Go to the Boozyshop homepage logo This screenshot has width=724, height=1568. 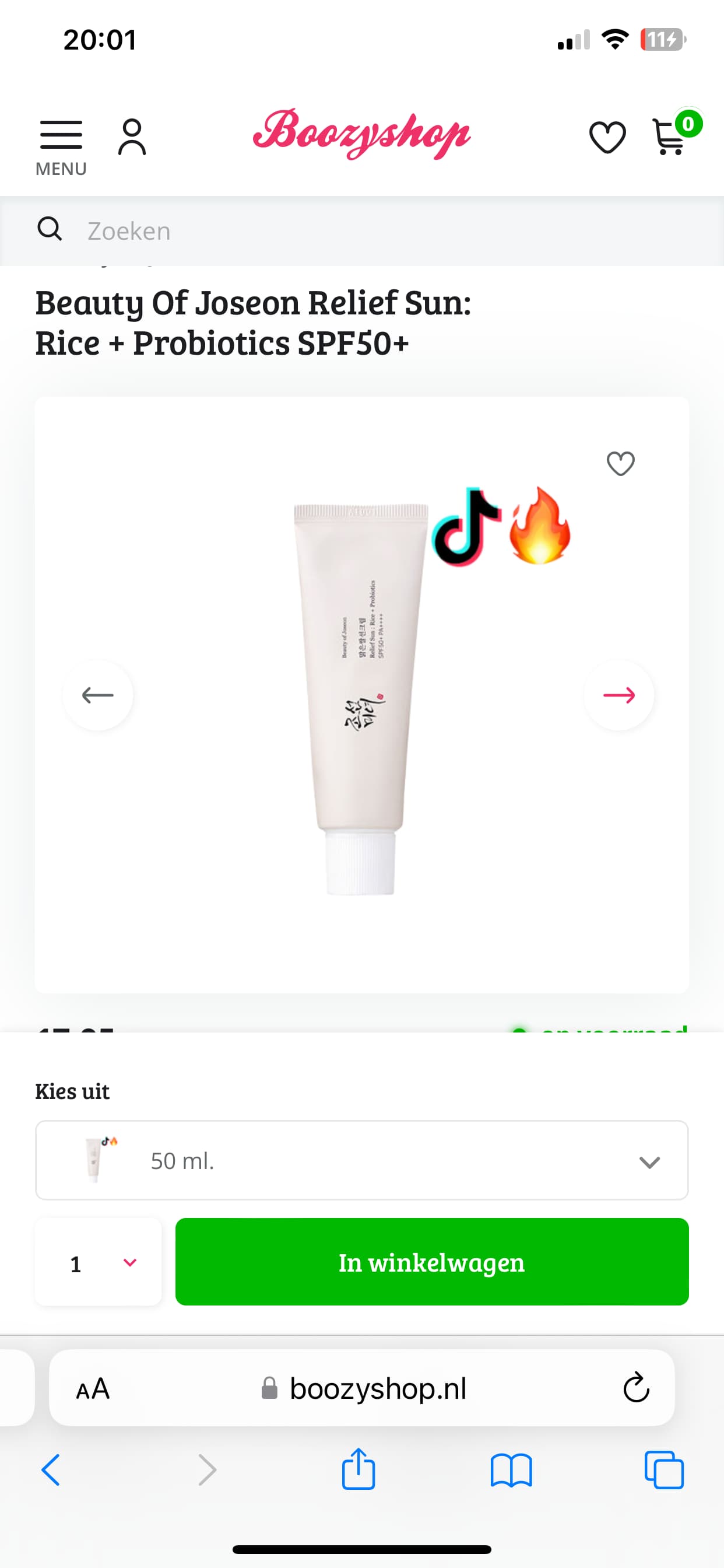[x=361, y=134]
